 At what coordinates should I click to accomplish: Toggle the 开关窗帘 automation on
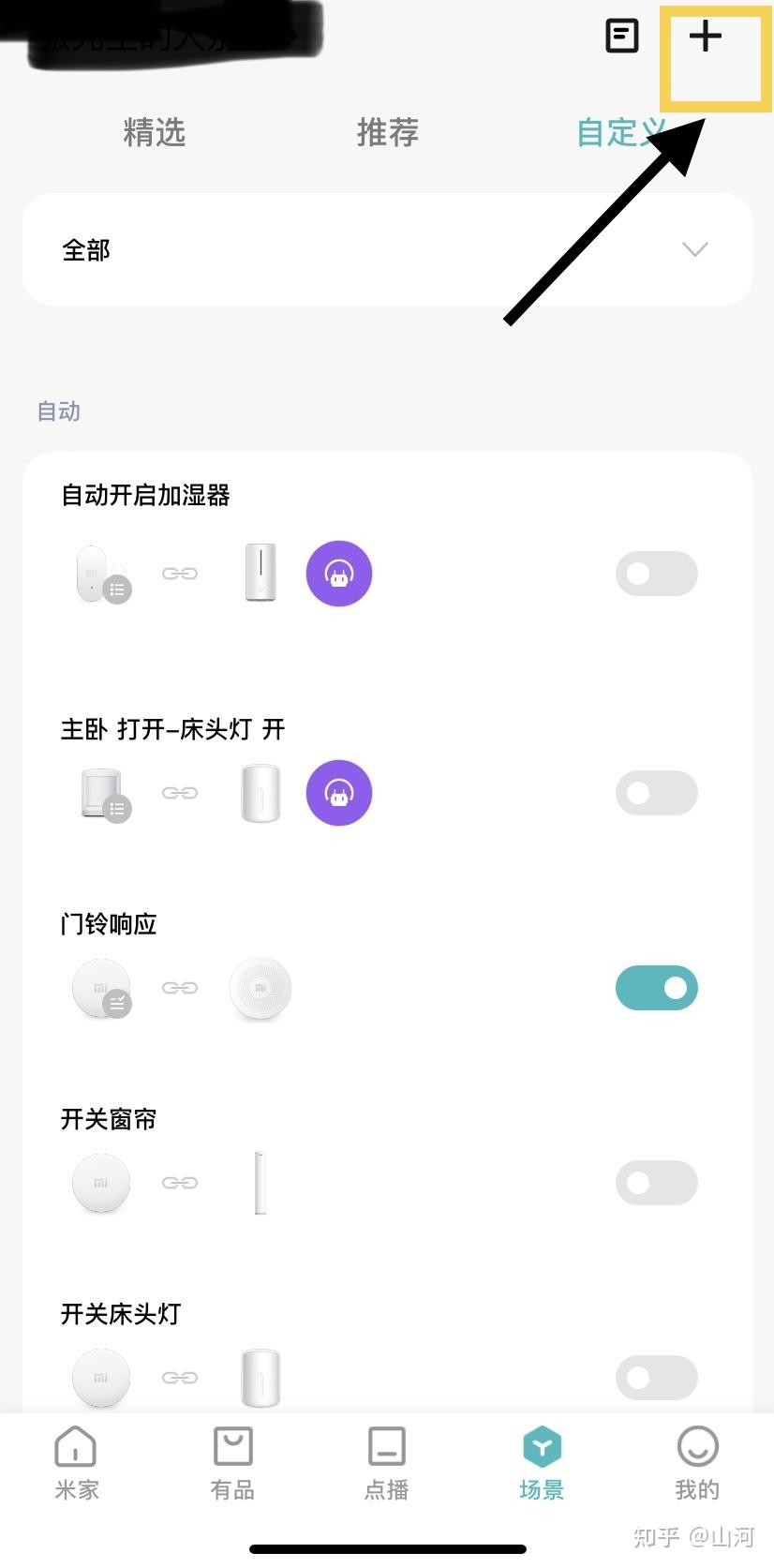(x=656, y=1183)
